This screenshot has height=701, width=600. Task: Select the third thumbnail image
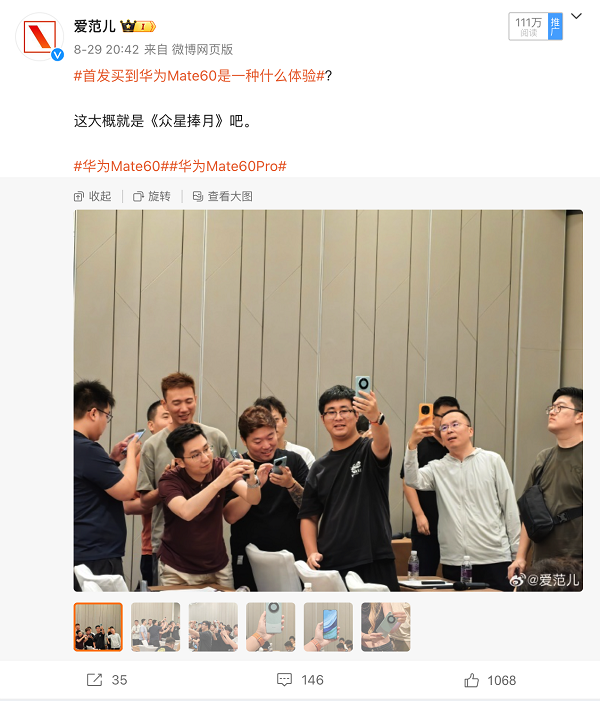(213, 627)
